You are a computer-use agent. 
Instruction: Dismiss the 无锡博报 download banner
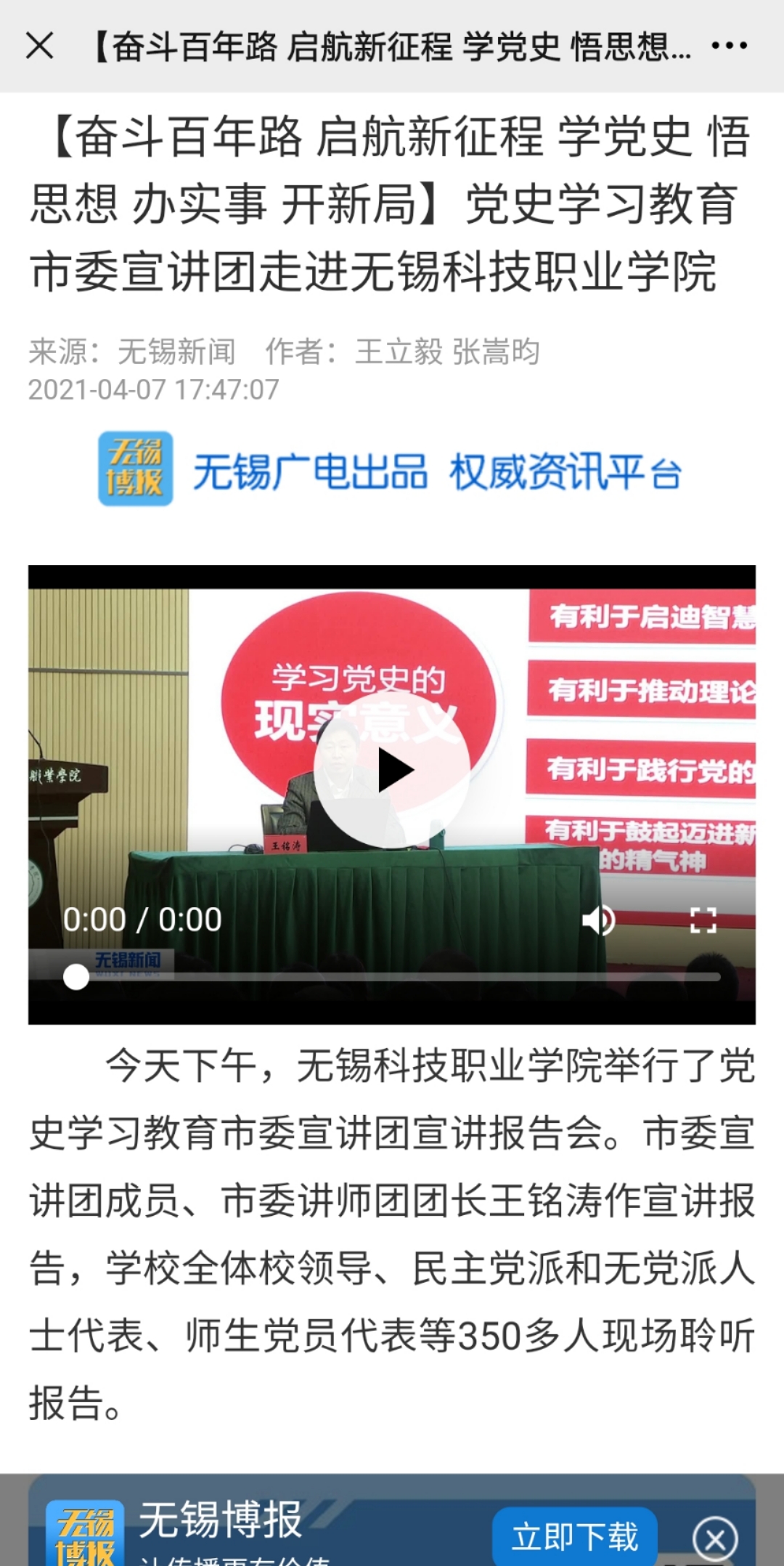coord(714,1538)
